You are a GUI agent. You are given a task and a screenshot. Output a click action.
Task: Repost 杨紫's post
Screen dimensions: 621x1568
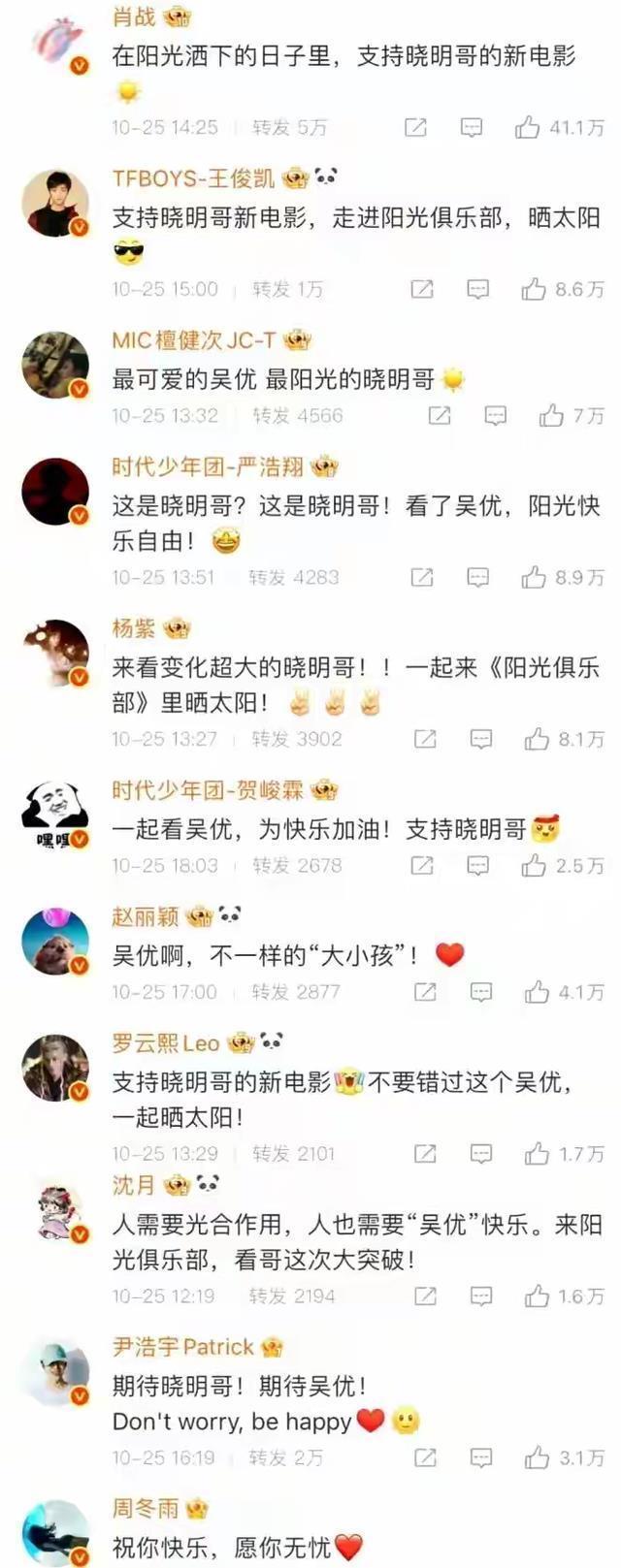(x=425, y=739)
